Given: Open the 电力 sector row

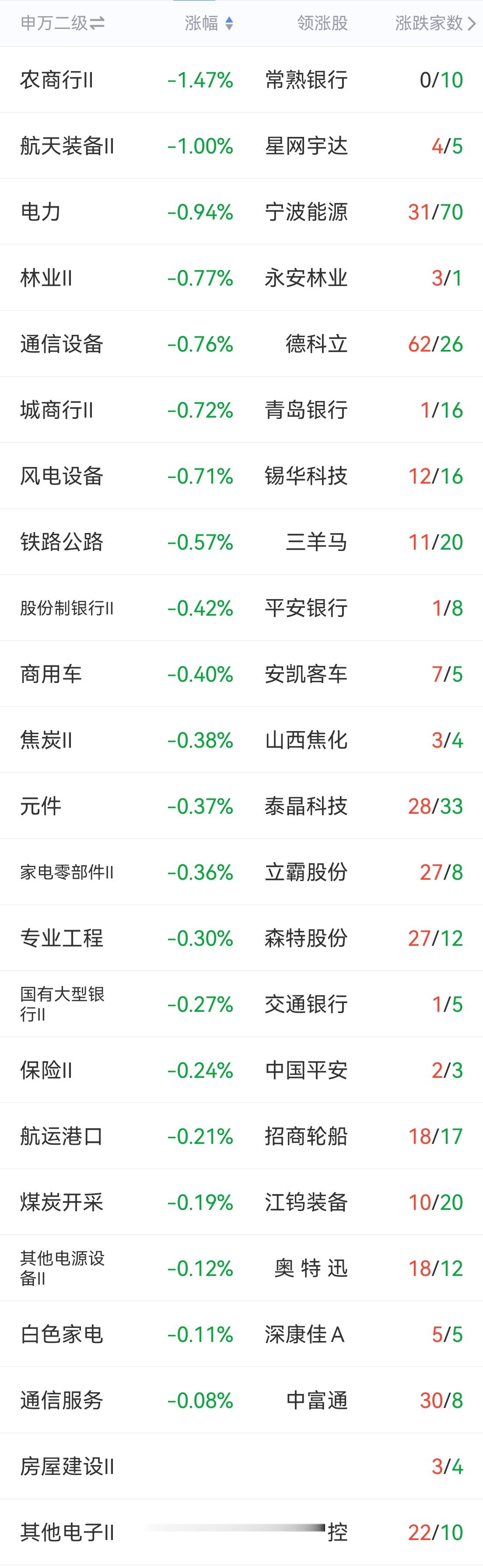Looking at the screenshot, I should [241, 212].
